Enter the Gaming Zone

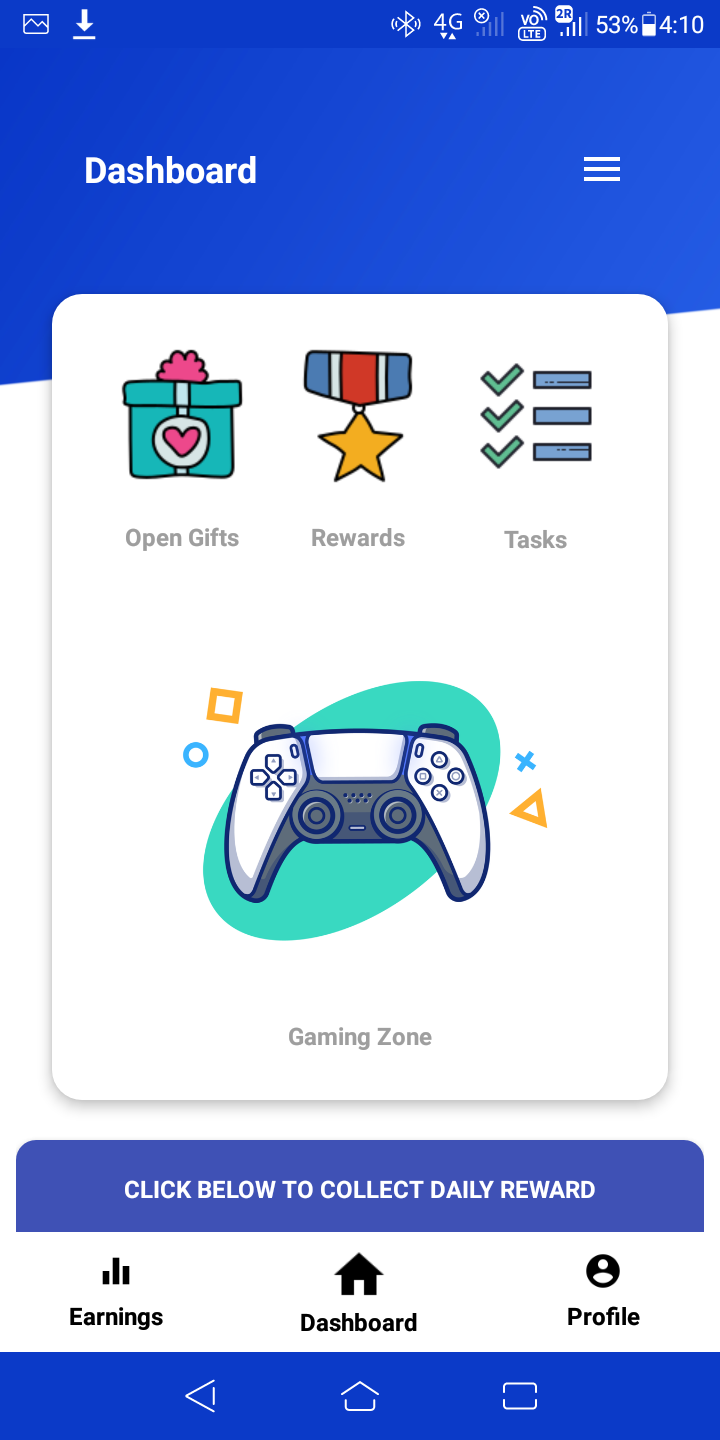(x=360, y=860)
